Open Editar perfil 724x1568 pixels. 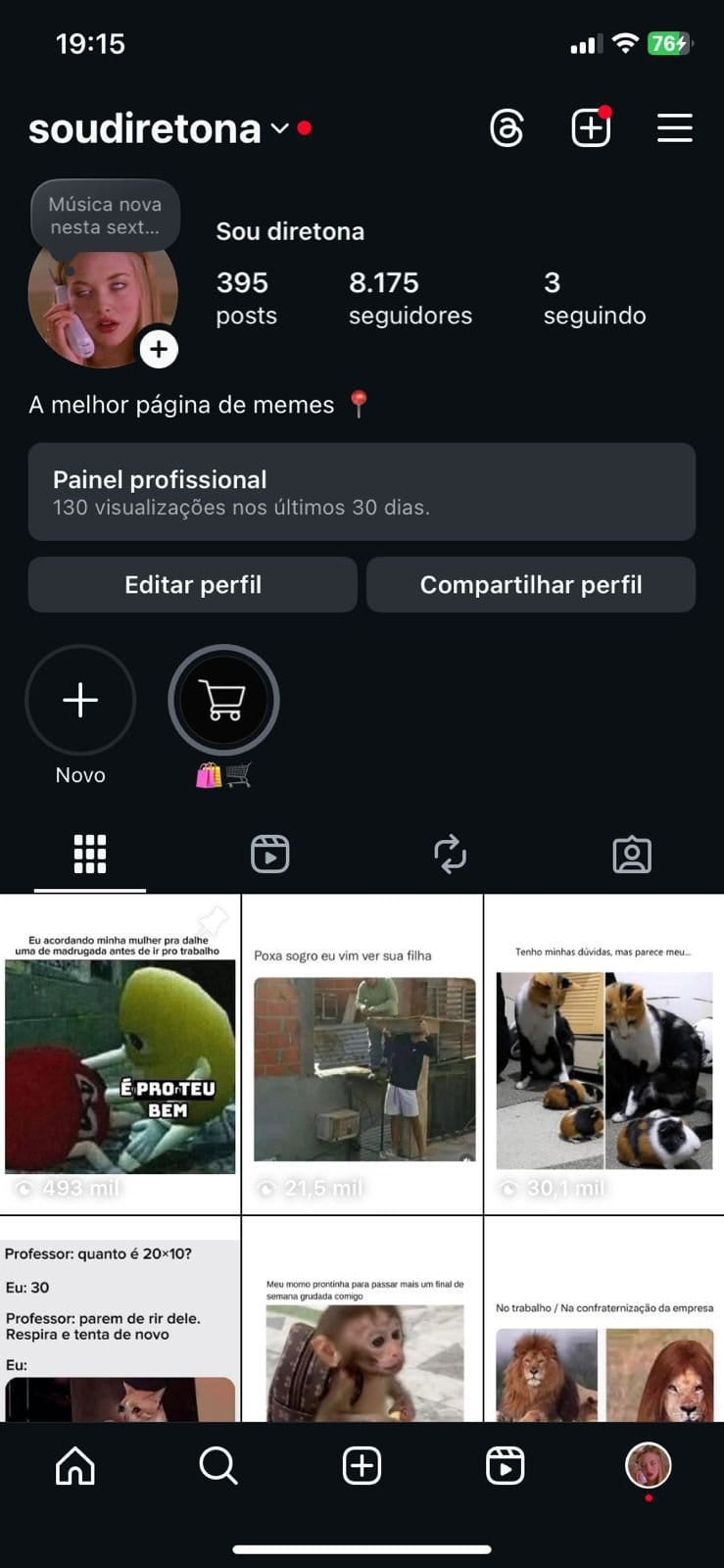click(x=192, y=584)
